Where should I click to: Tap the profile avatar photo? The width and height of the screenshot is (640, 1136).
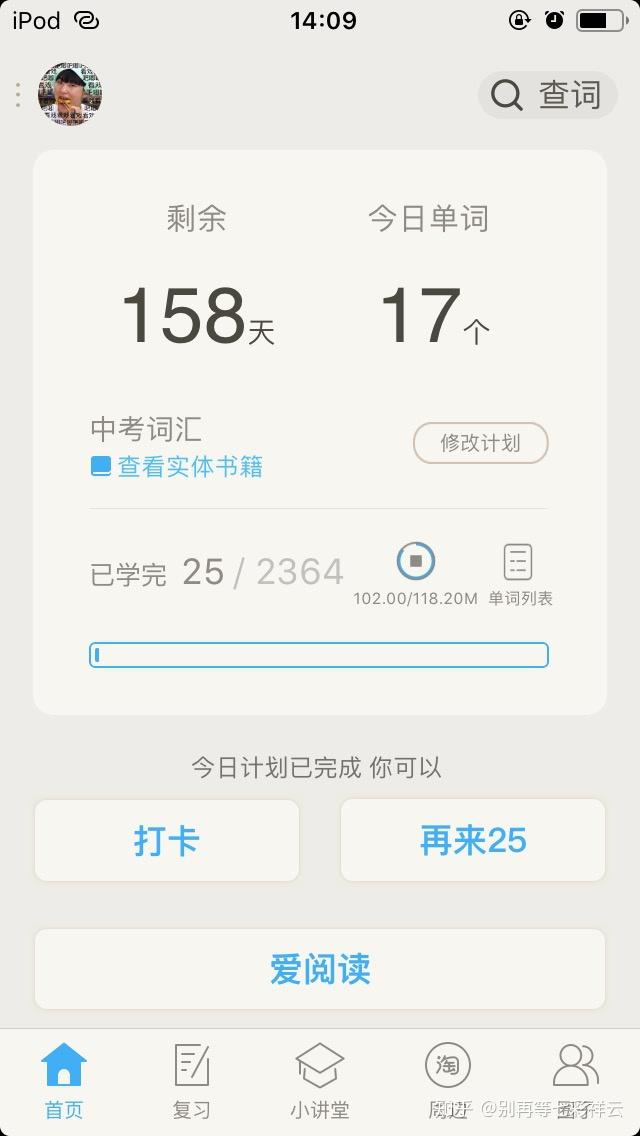click(x=70, y=94)
